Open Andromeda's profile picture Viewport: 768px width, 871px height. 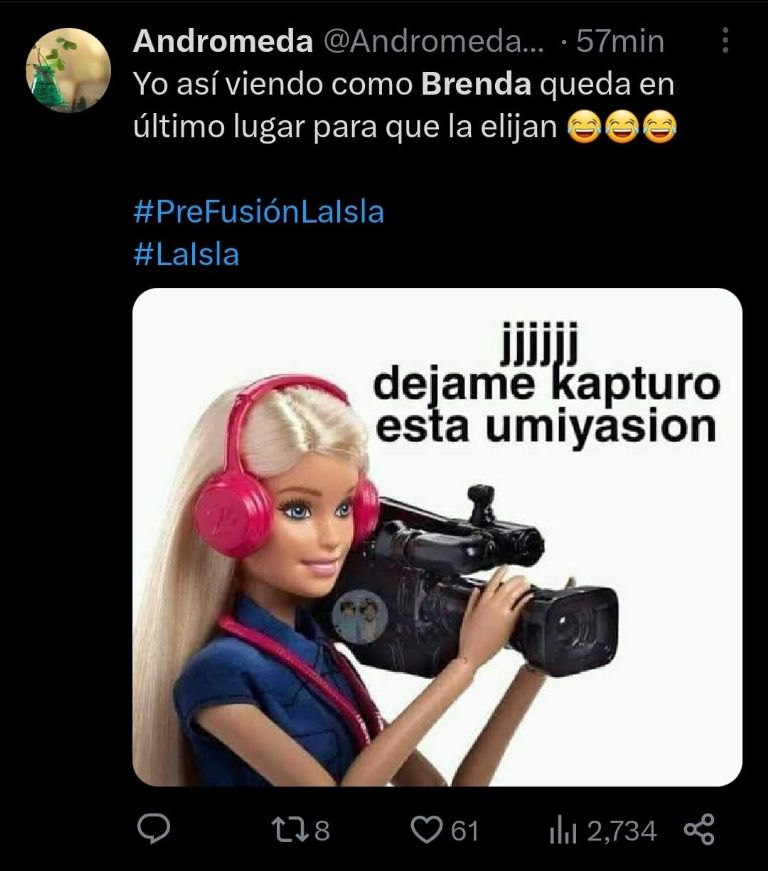click(67, 69)
